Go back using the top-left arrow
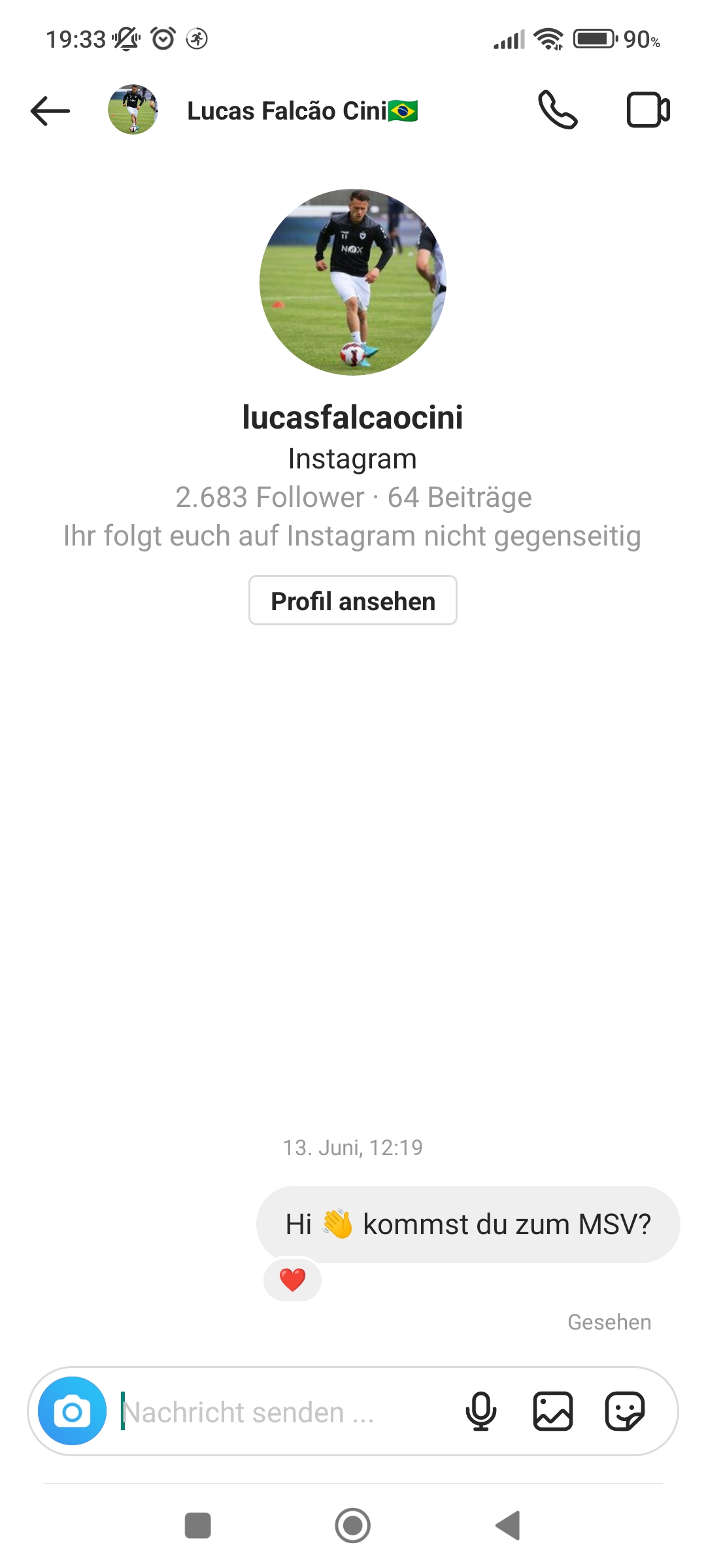 coord(50,110)
